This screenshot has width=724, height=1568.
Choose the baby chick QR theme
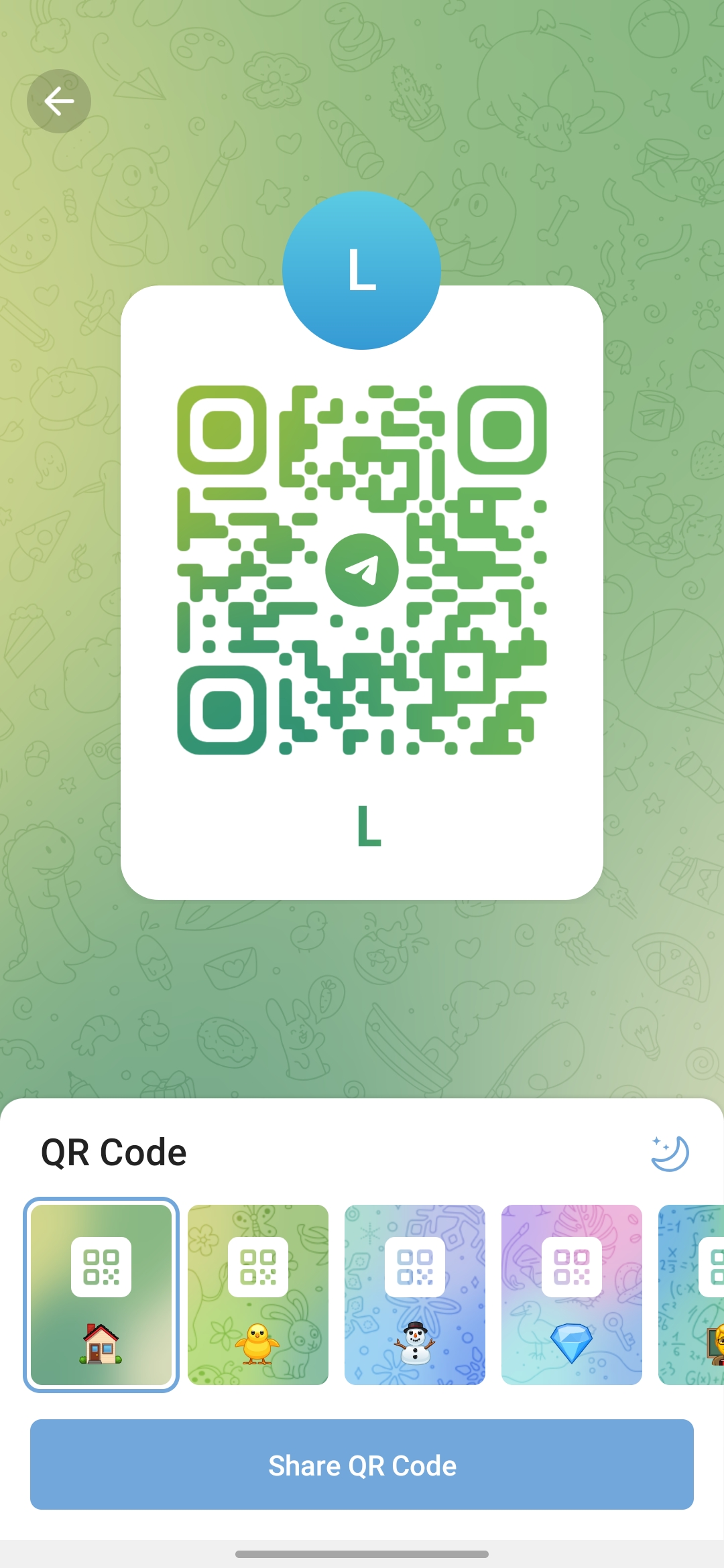[x=258, y=1295]
